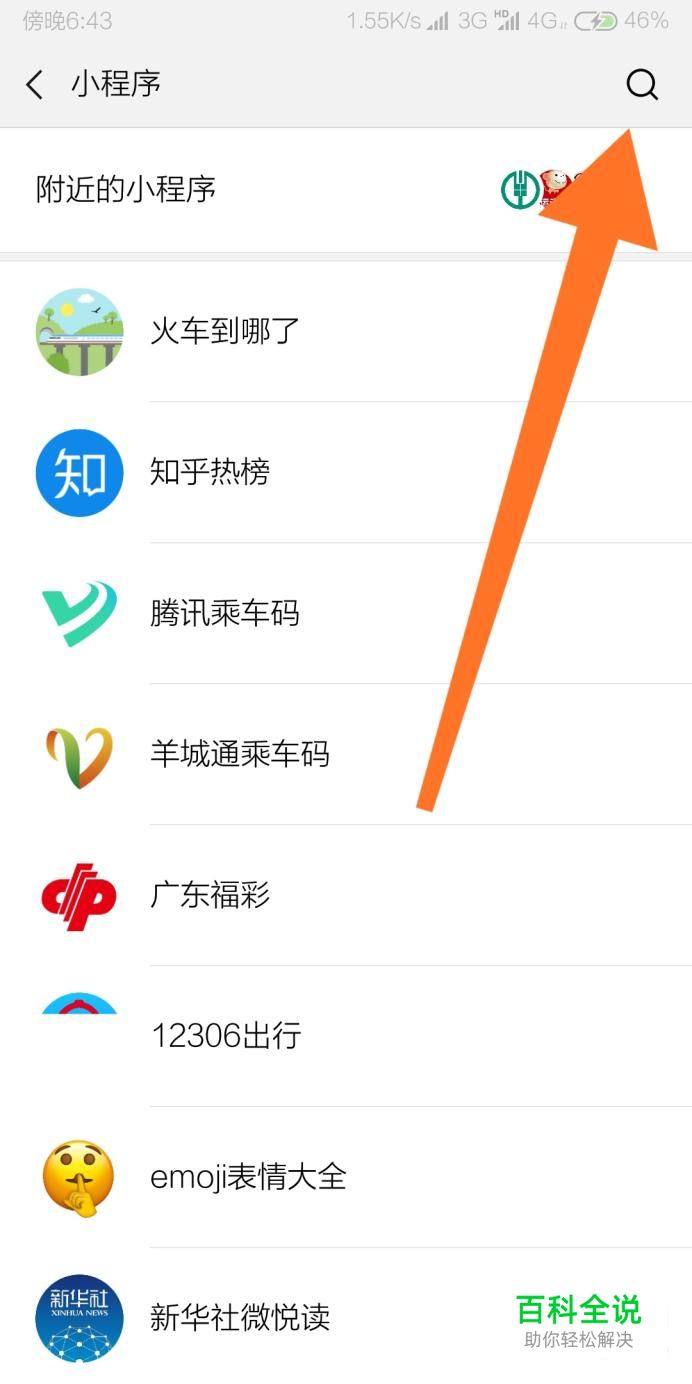Tap the search magnifier icon

pyautogui.click(x=642, y=85)
